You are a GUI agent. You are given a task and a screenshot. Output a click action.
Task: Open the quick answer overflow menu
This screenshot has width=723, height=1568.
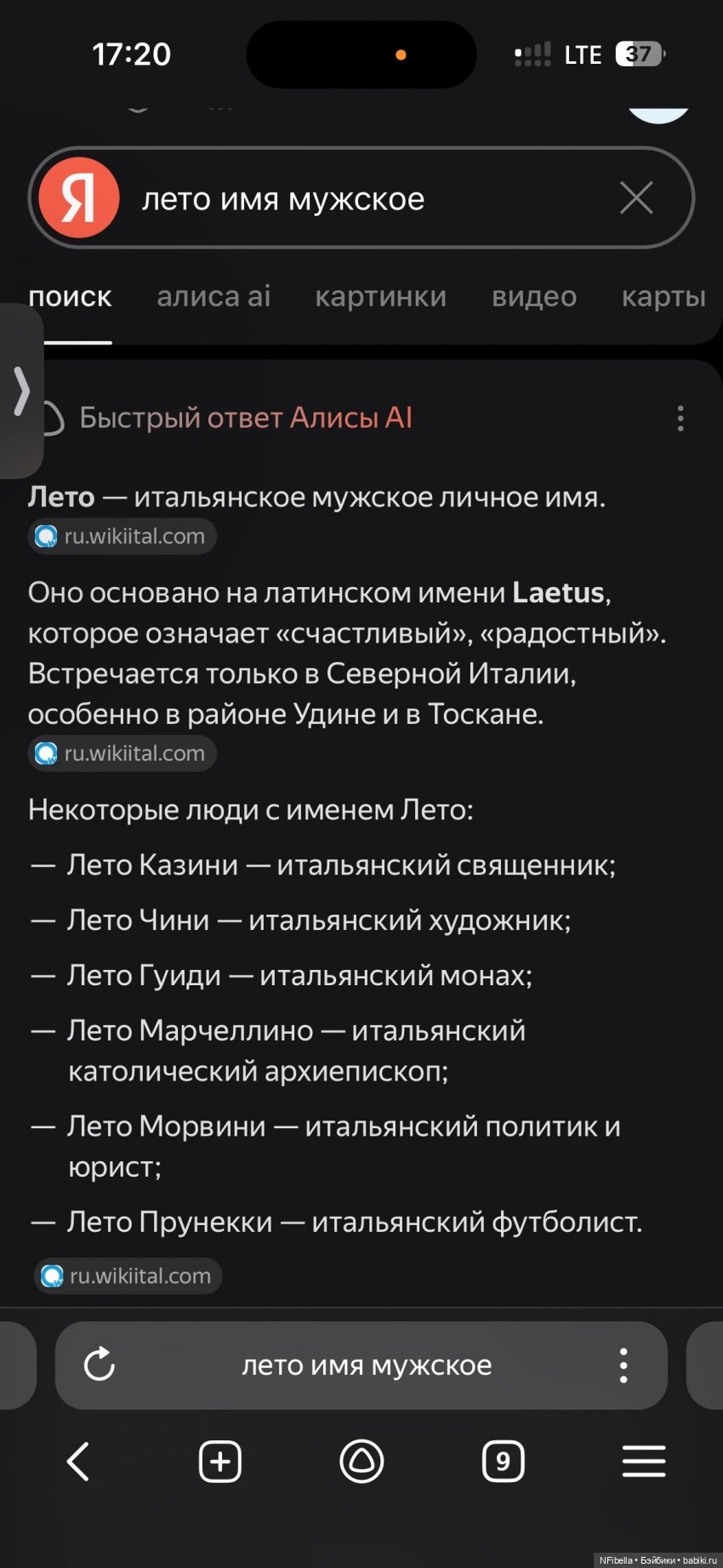[x=680, y=418]
